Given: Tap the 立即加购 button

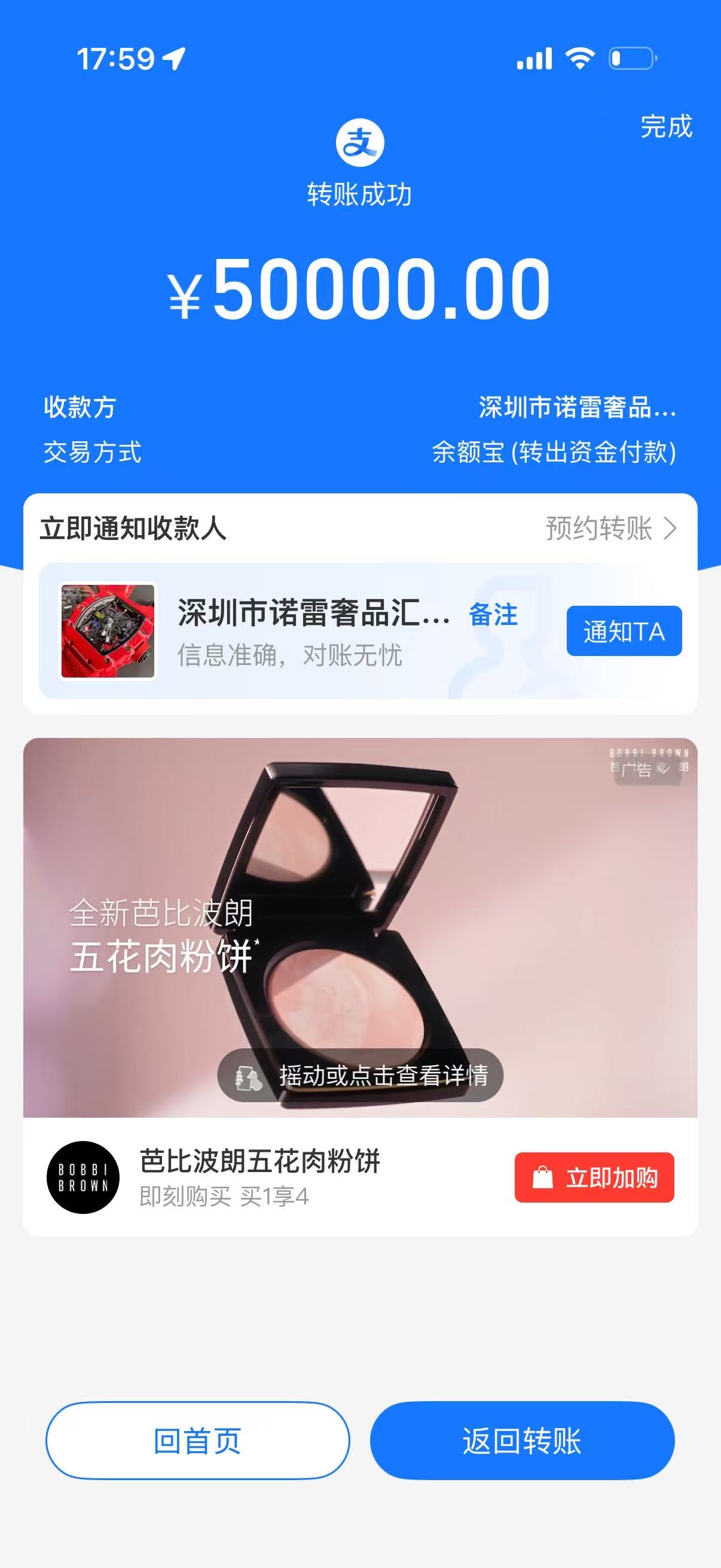Looking at the screenshot, I should tap(594, 1178).
